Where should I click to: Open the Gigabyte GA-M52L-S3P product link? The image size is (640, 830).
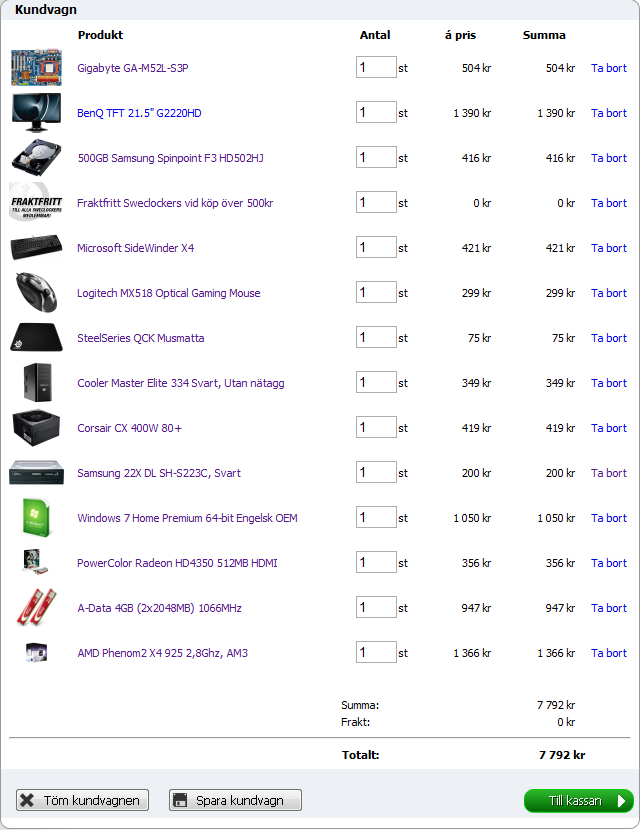point(132,68)
